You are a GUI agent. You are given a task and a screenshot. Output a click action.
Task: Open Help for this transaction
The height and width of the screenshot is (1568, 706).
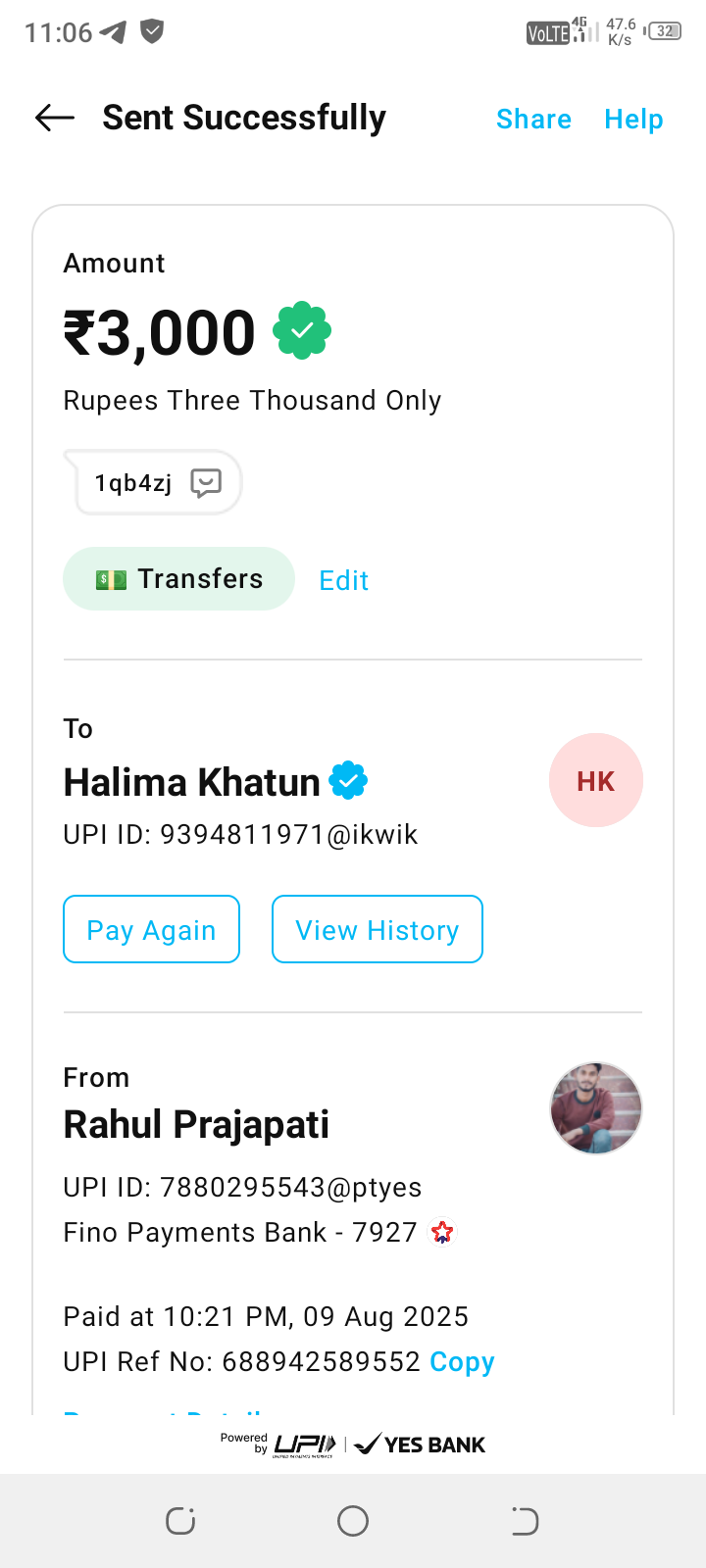point(633,120)
